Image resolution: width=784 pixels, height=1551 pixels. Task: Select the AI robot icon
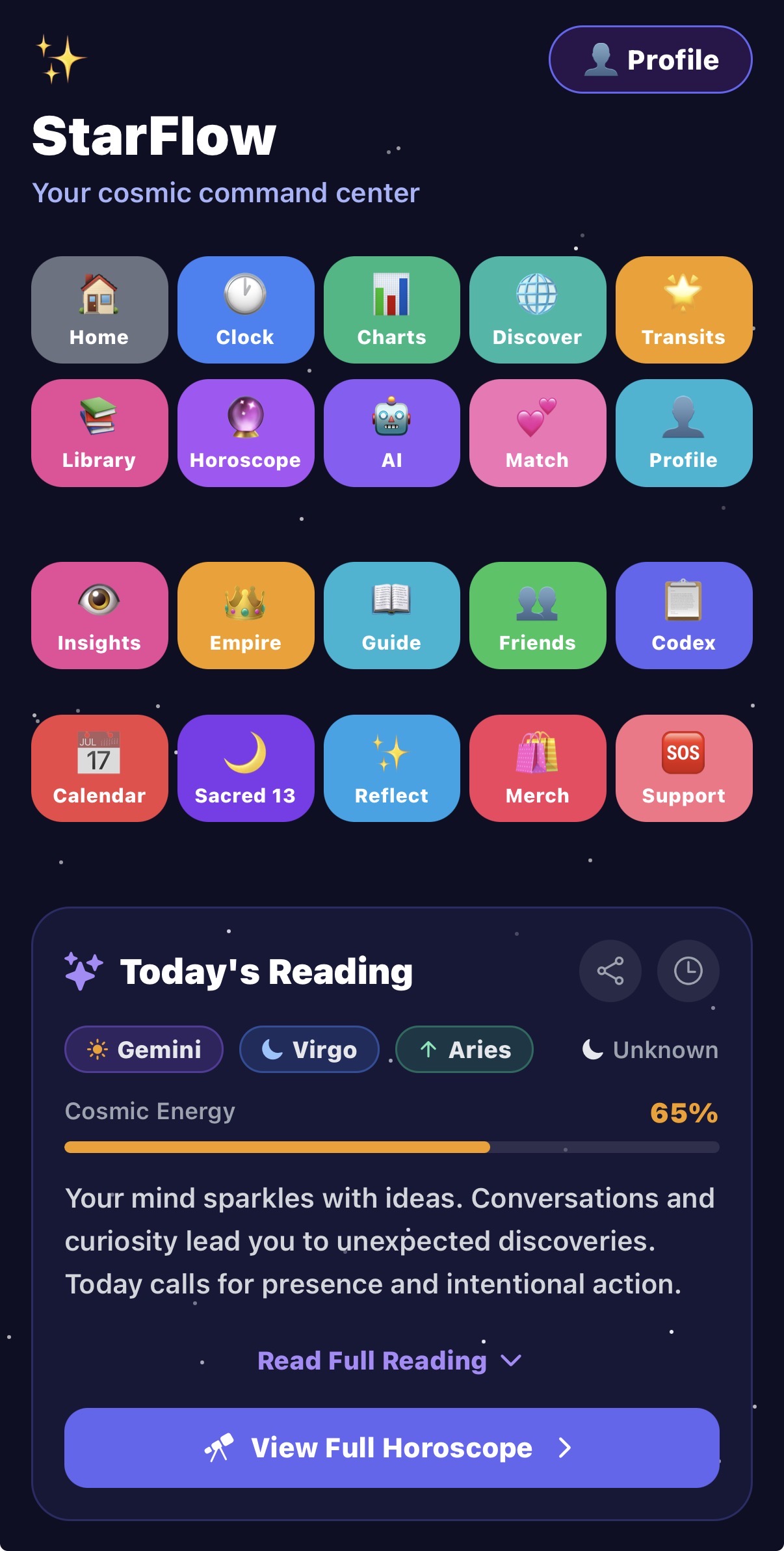[392, 432]
